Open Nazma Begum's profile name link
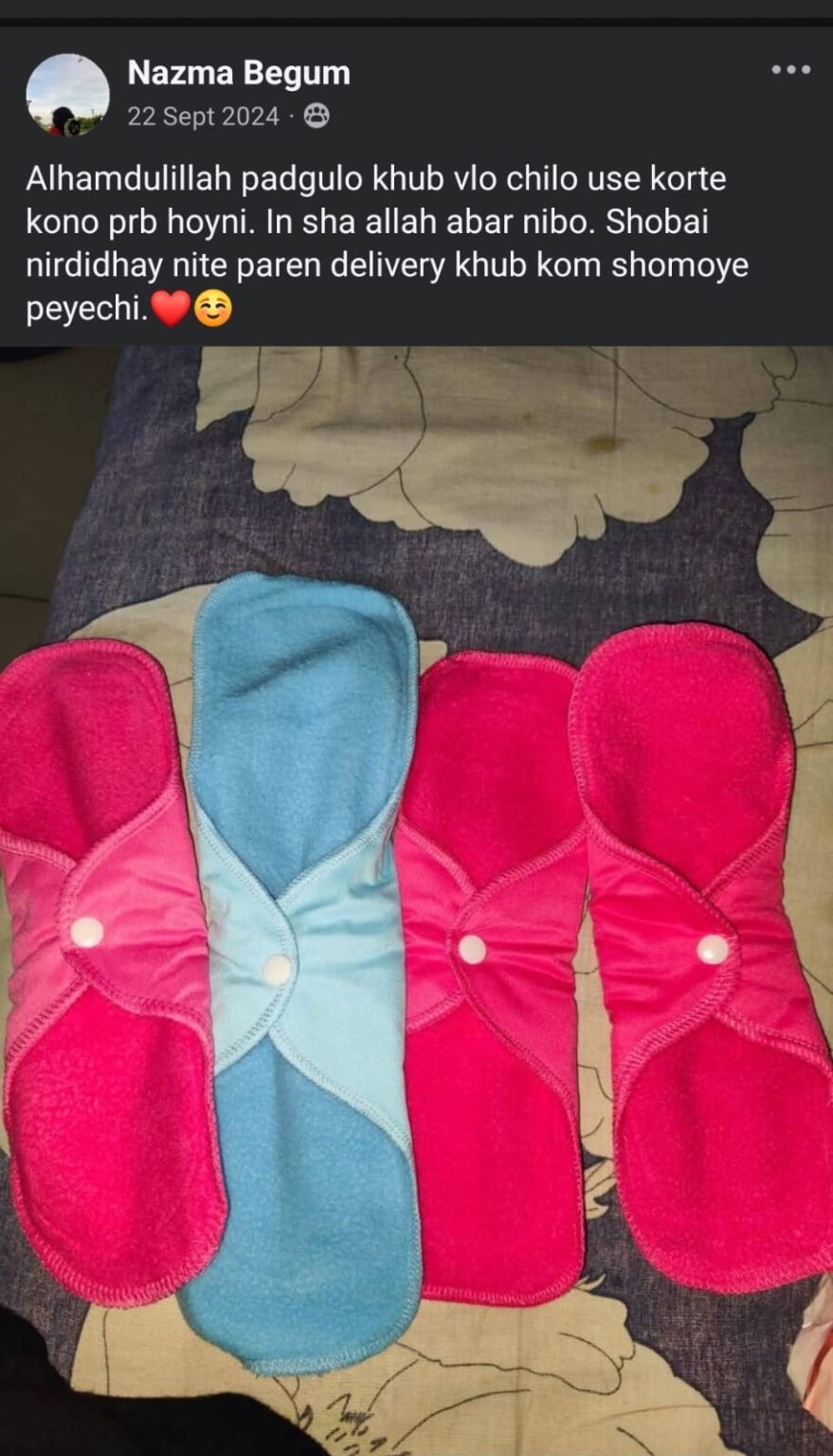Screen dimensions: 833x1456 click(239, 73)
